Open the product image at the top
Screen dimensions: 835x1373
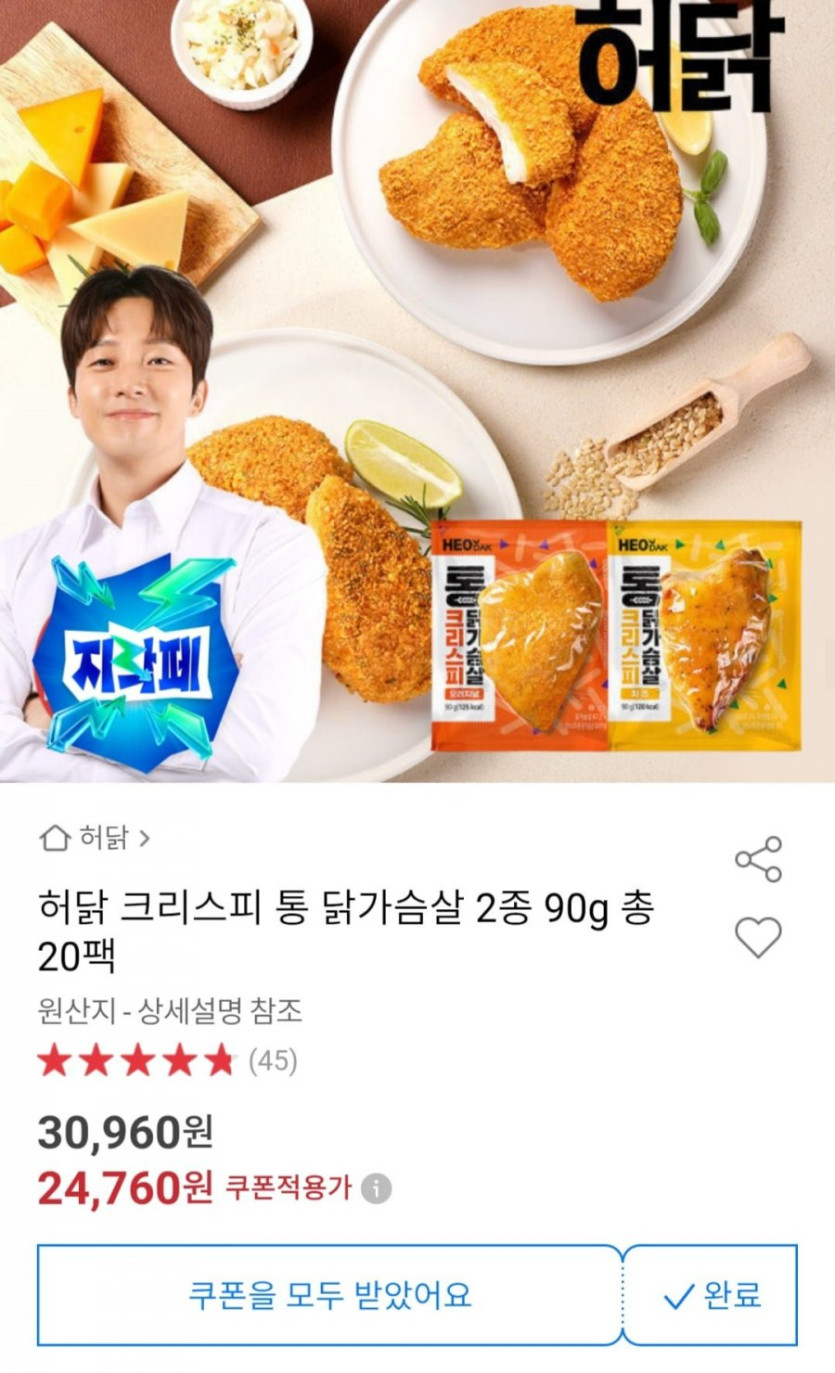[x=417, y=390]
